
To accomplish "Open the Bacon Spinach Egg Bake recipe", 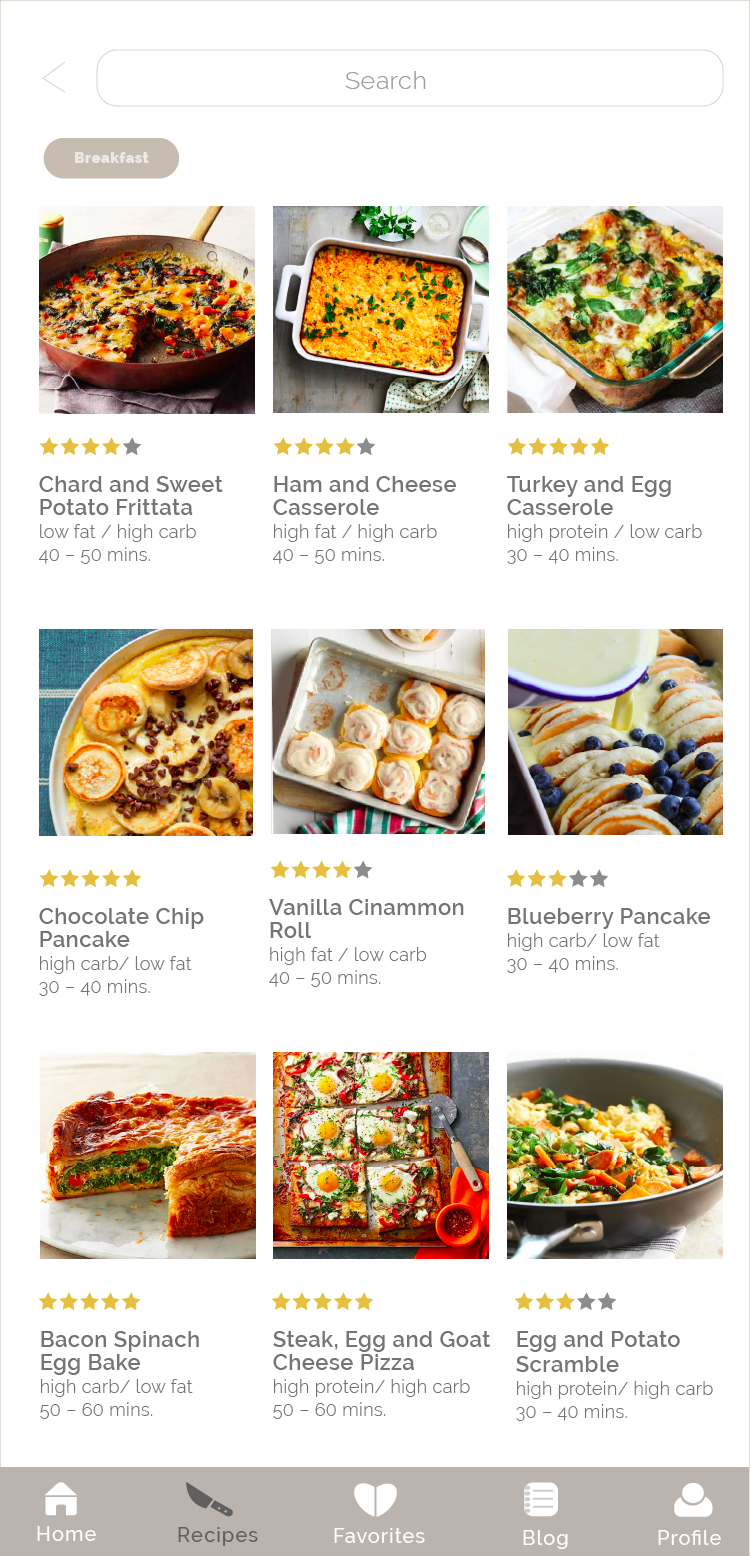I will click(x=147, y=1155).
